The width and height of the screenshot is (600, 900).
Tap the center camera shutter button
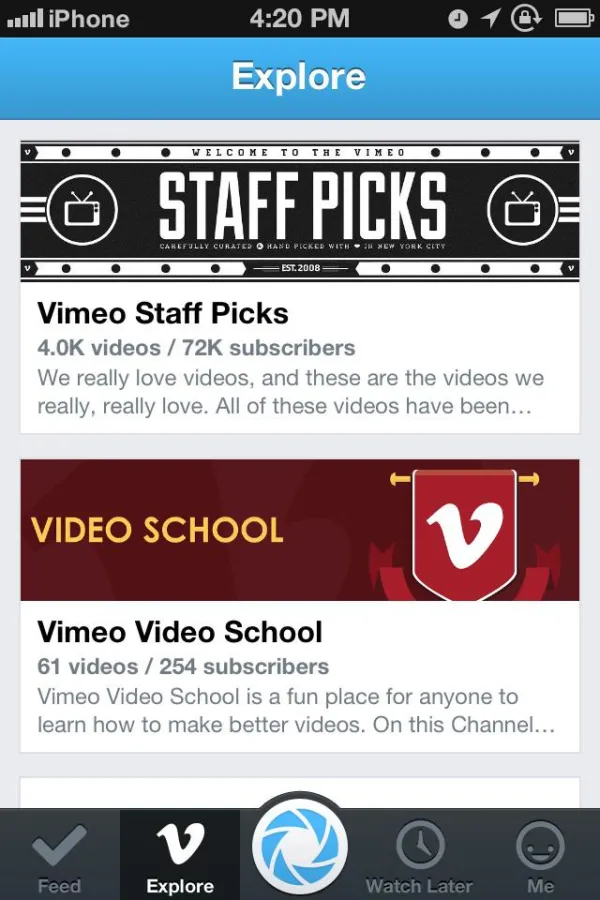point(300,848)
